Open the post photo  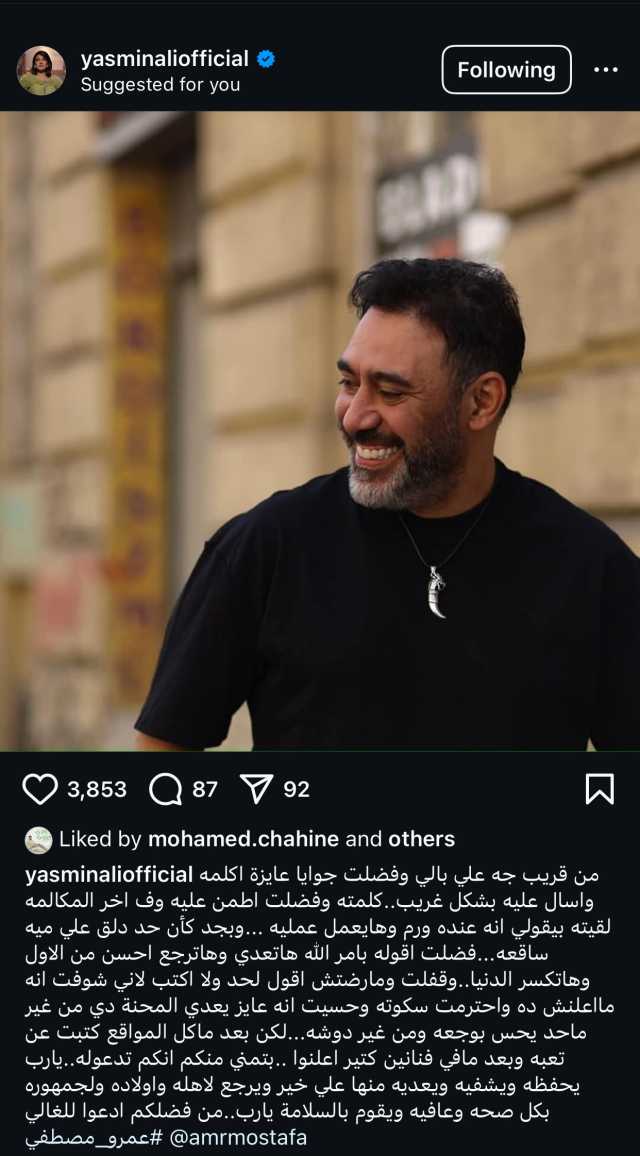tap(320, 431)
